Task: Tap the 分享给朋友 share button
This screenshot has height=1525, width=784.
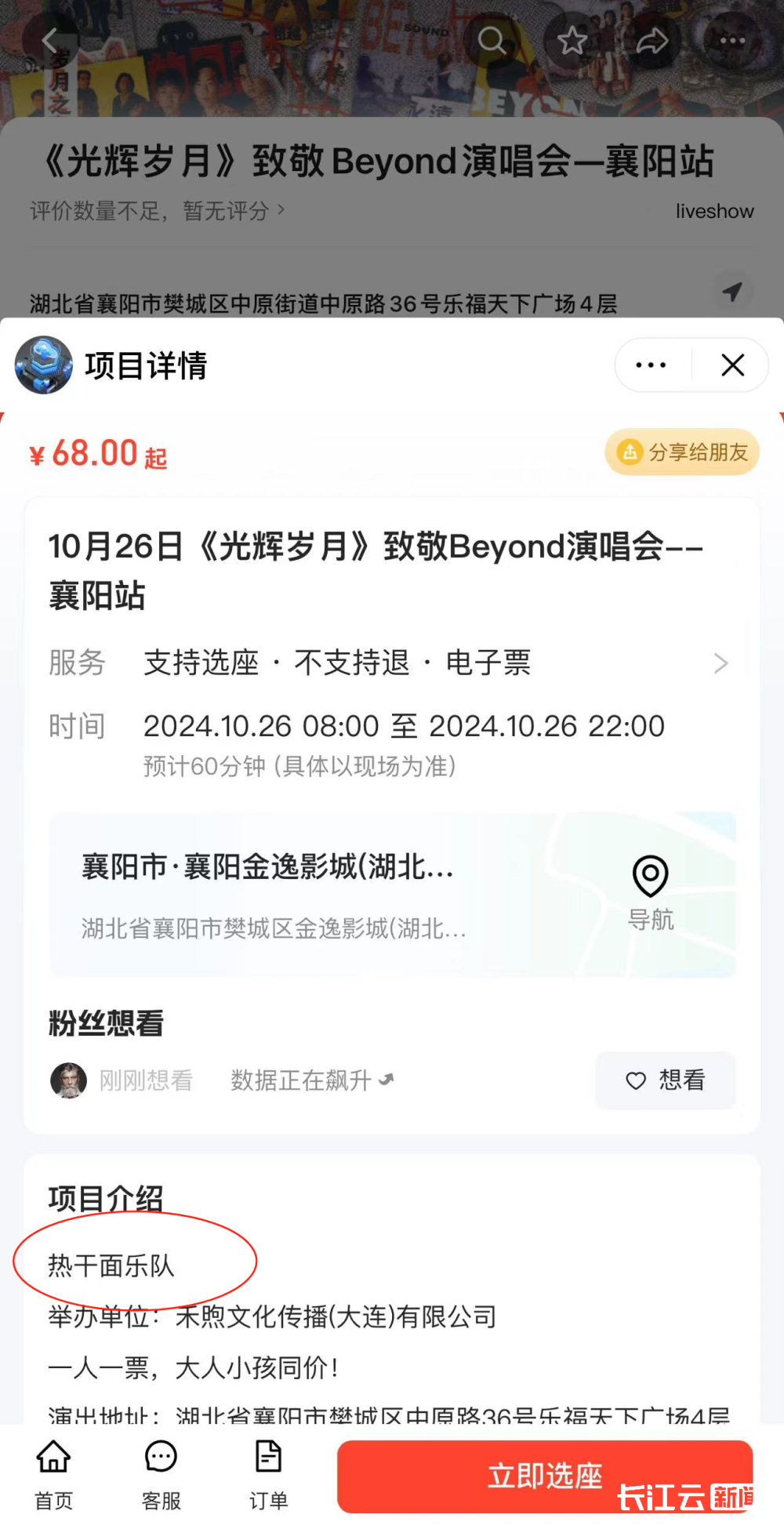Action: point(681,452)
